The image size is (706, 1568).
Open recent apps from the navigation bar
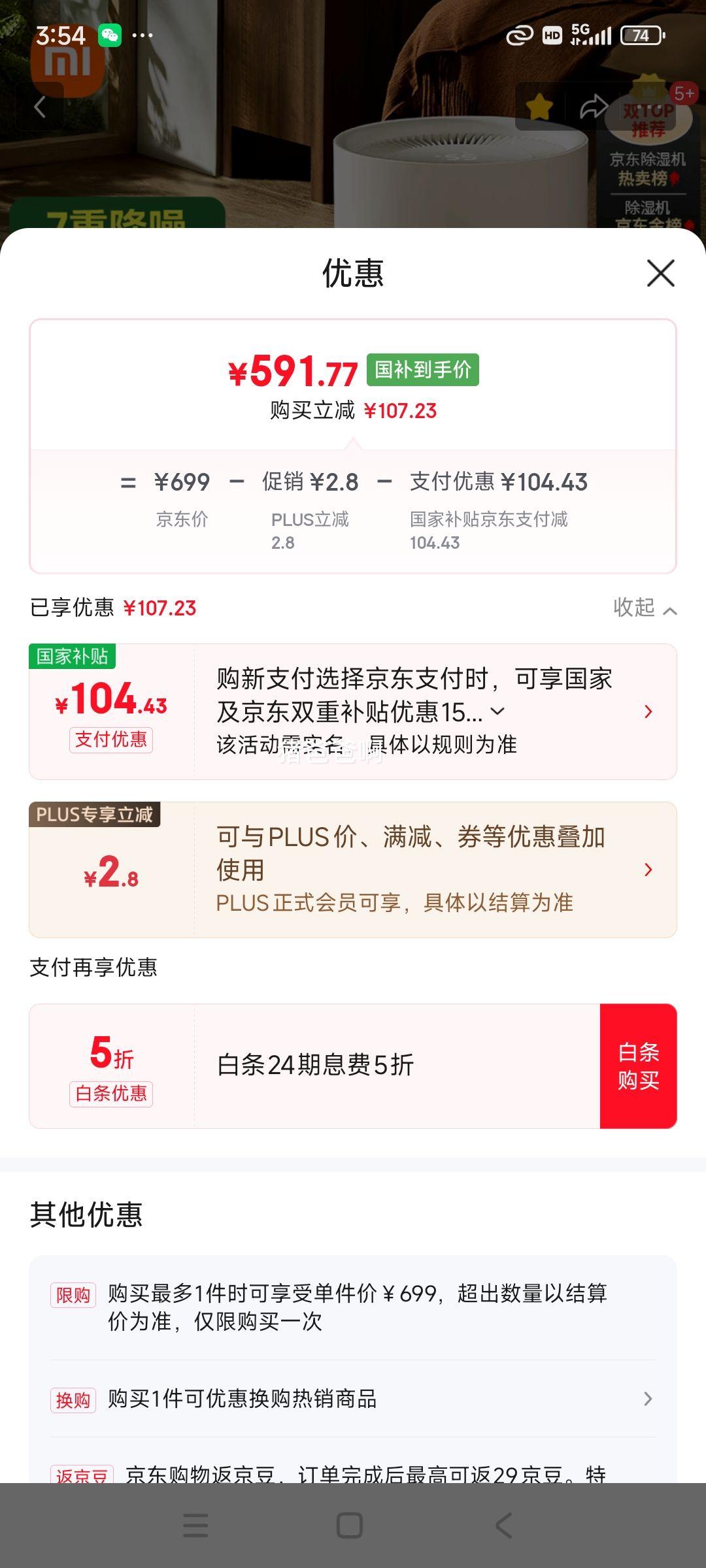click(195, 1526)
